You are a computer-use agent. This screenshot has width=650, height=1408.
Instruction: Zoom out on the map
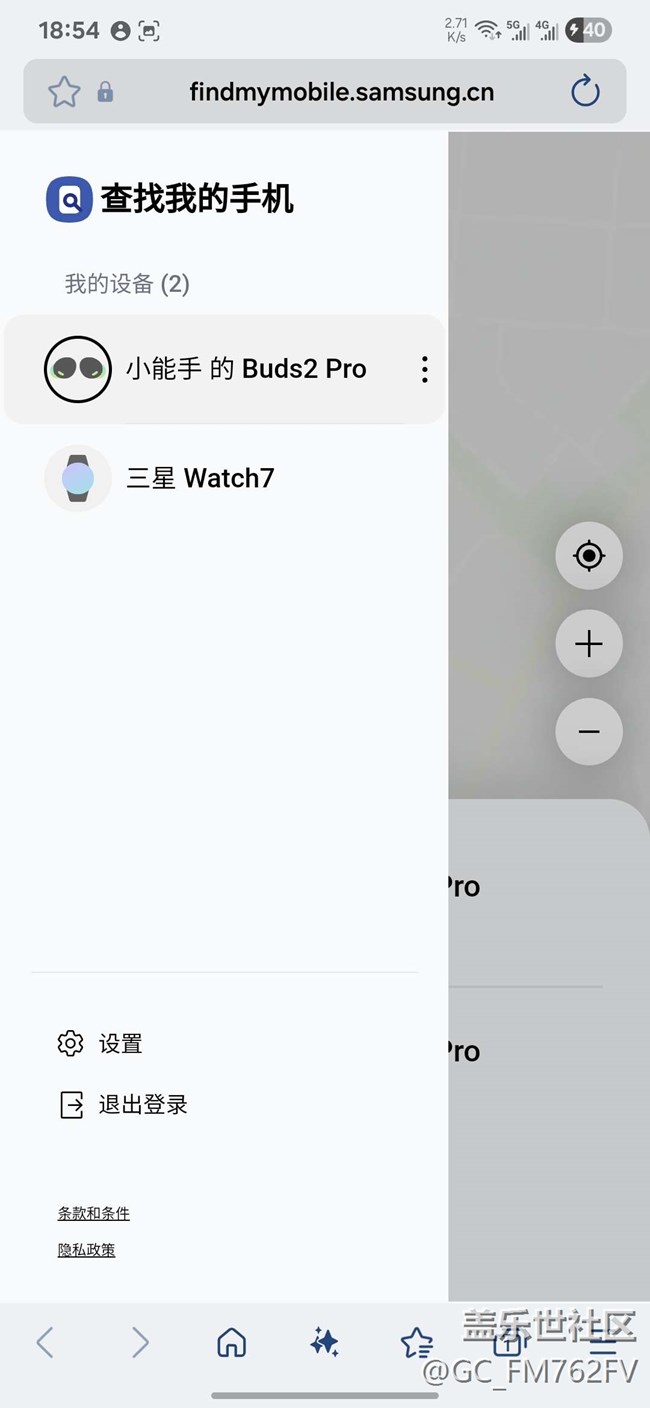(x=589, y=732)
